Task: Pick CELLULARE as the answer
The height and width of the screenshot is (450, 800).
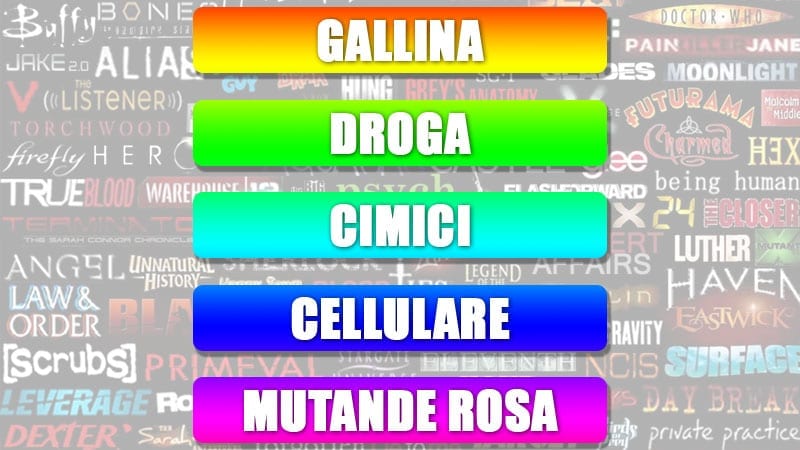Action: [x=400, y=318]
